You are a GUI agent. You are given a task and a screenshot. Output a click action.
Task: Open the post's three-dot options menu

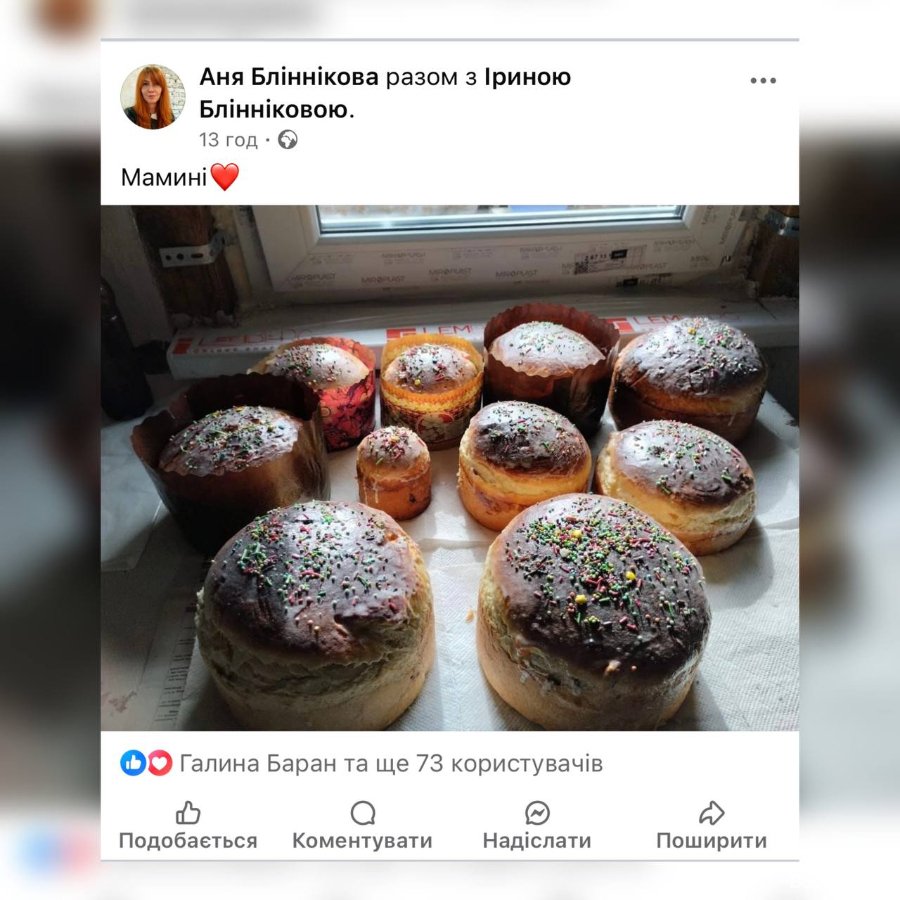click(x=762, y=81)
